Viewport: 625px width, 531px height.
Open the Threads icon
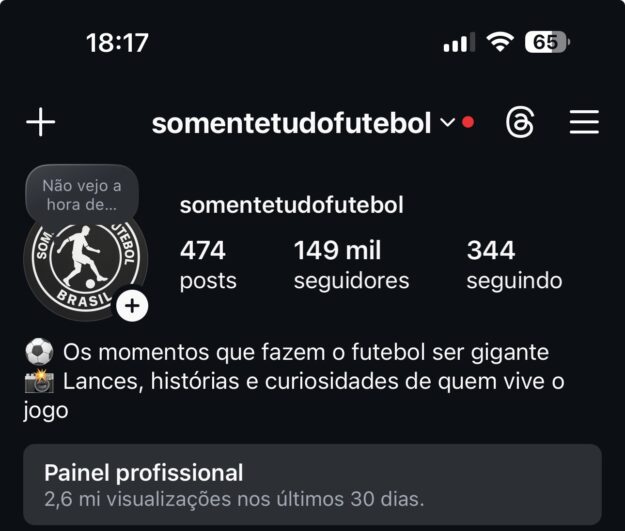pyautogui.click(x=520, y=123)
